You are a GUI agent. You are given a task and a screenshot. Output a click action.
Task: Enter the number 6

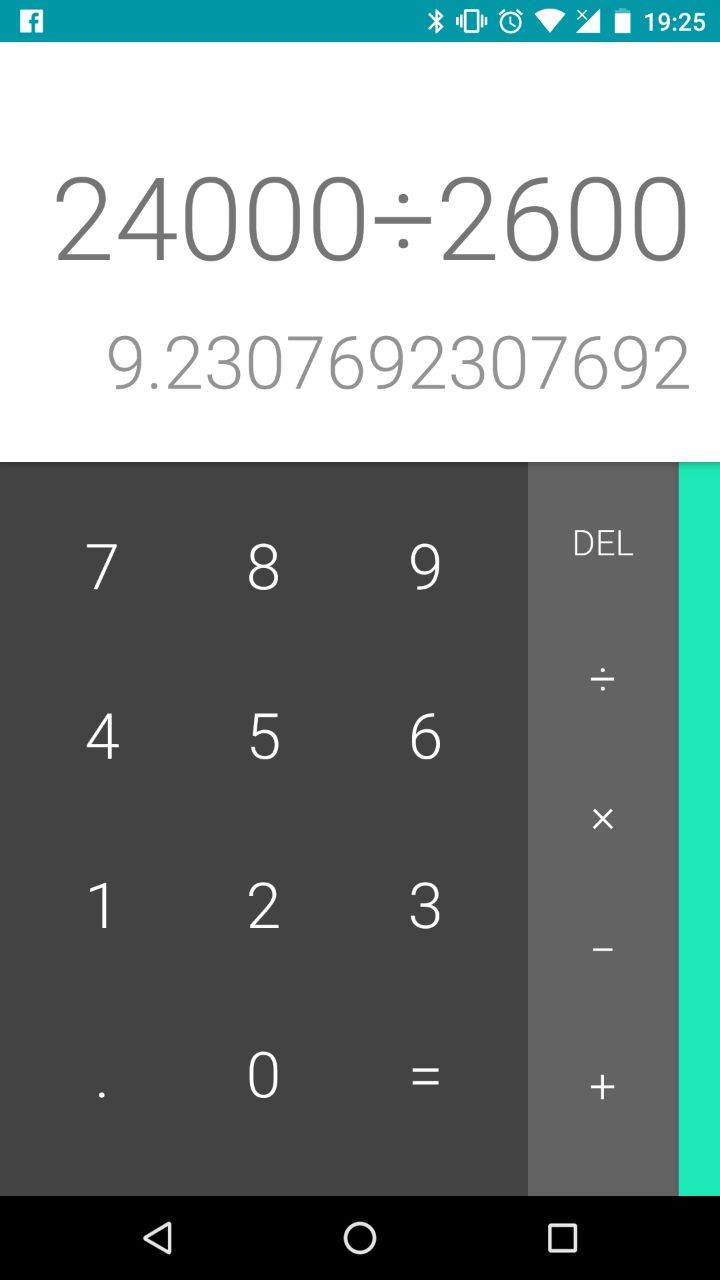(425, 736)
